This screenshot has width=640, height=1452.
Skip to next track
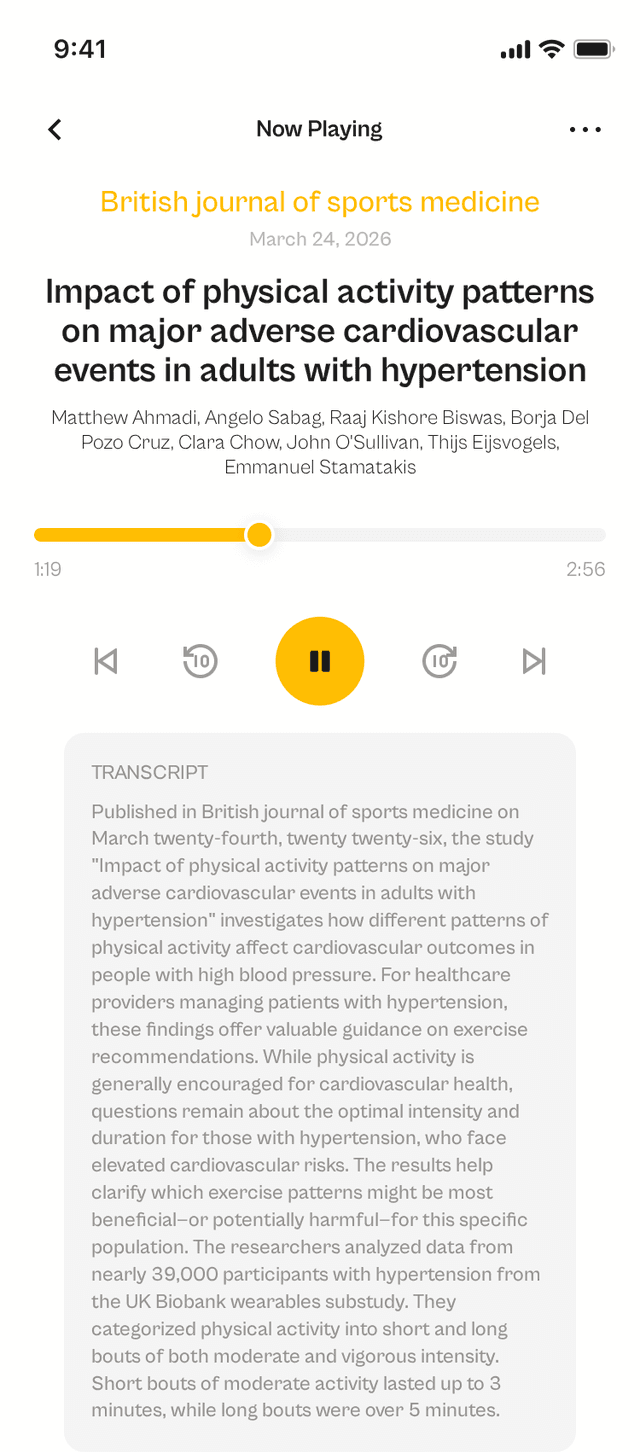(534, 661)
